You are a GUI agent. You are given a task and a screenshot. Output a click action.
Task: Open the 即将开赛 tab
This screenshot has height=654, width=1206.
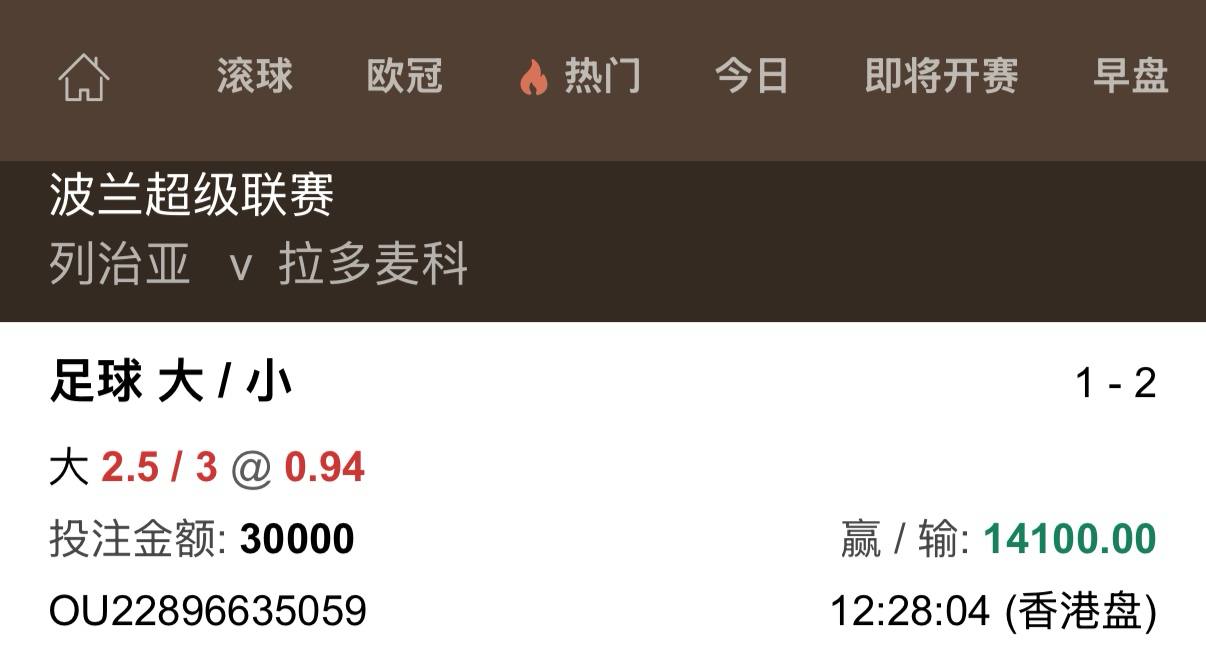[x=941, y=76]
